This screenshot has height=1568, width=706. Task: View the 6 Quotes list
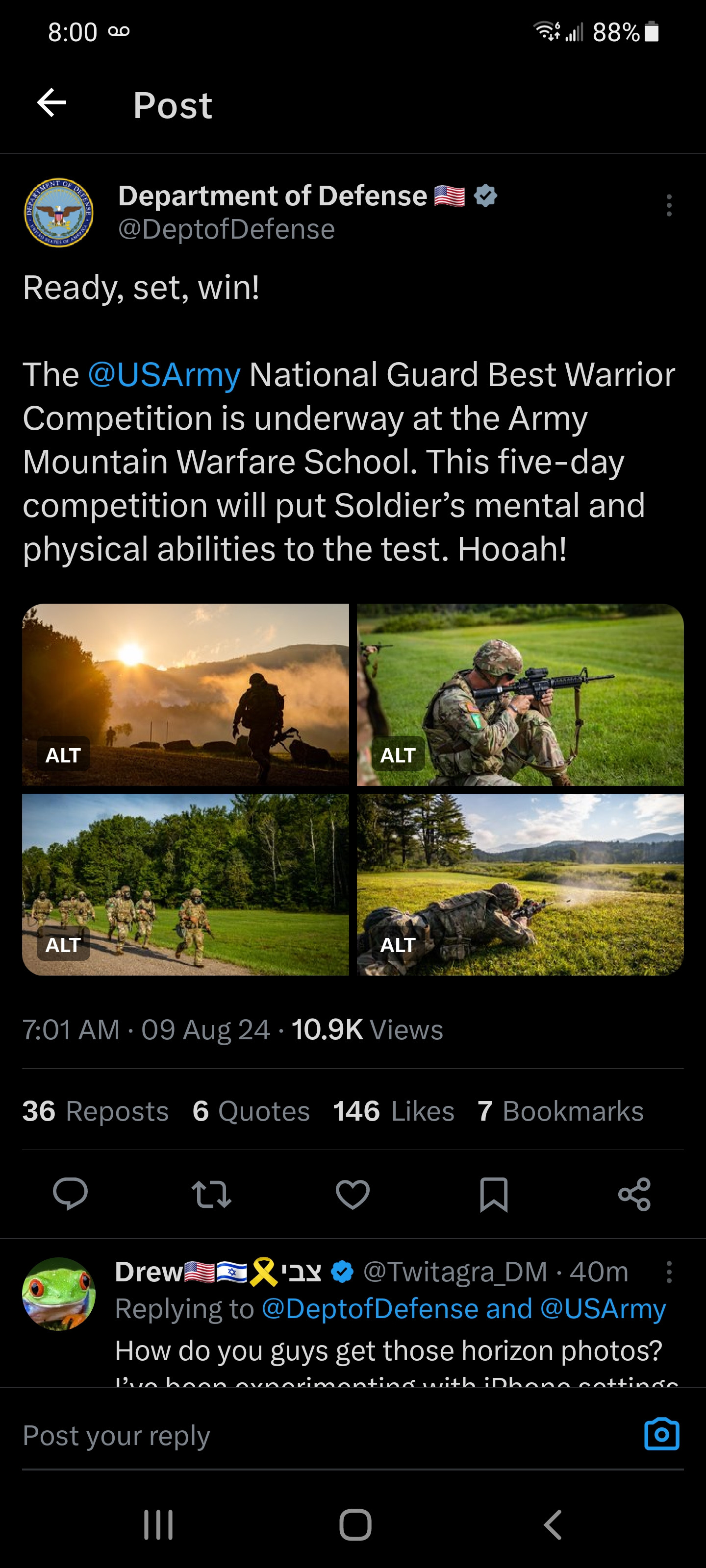tap(251, 1111)
